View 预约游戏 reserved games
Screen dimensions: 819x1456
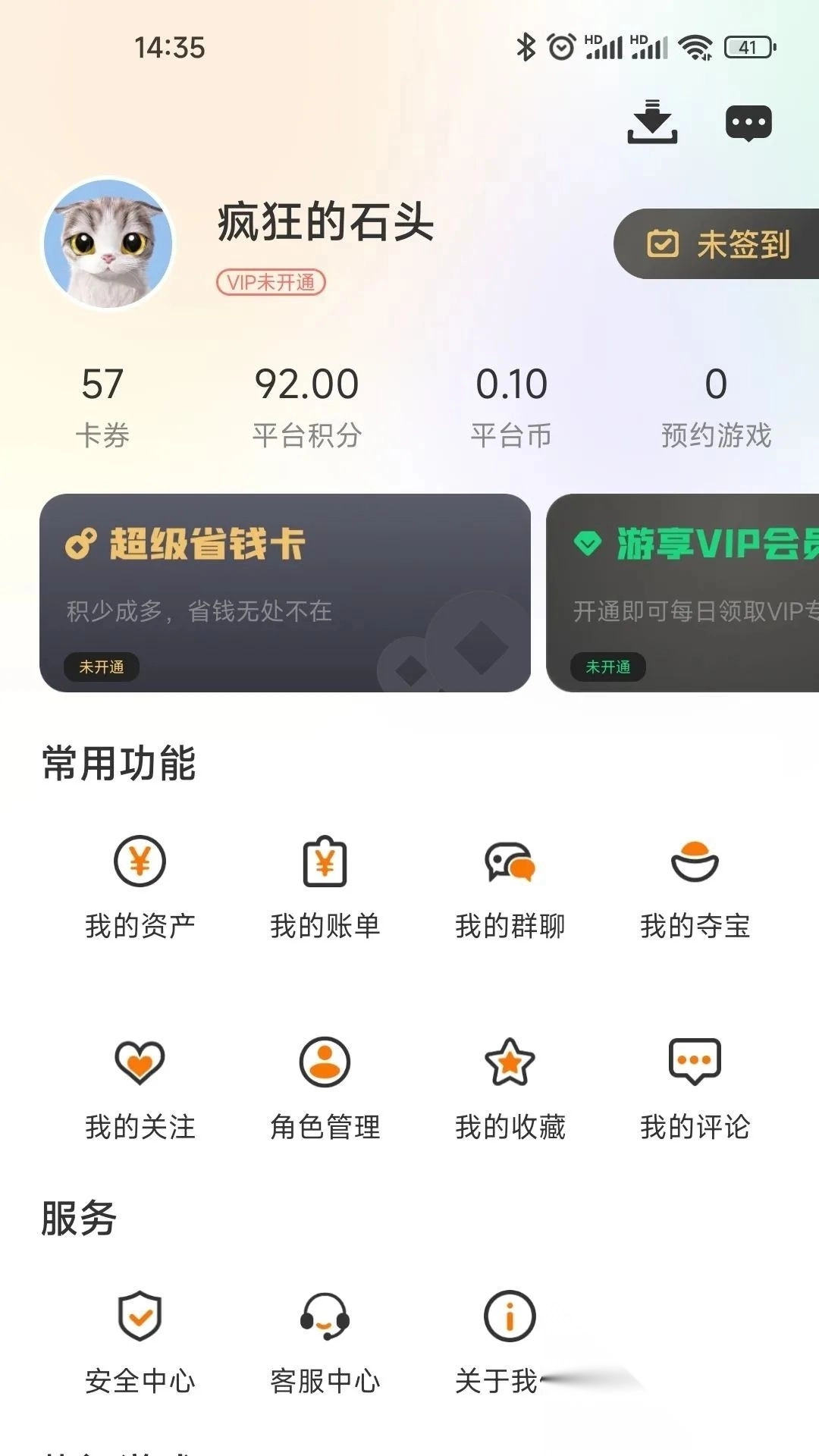pos(716,406)
